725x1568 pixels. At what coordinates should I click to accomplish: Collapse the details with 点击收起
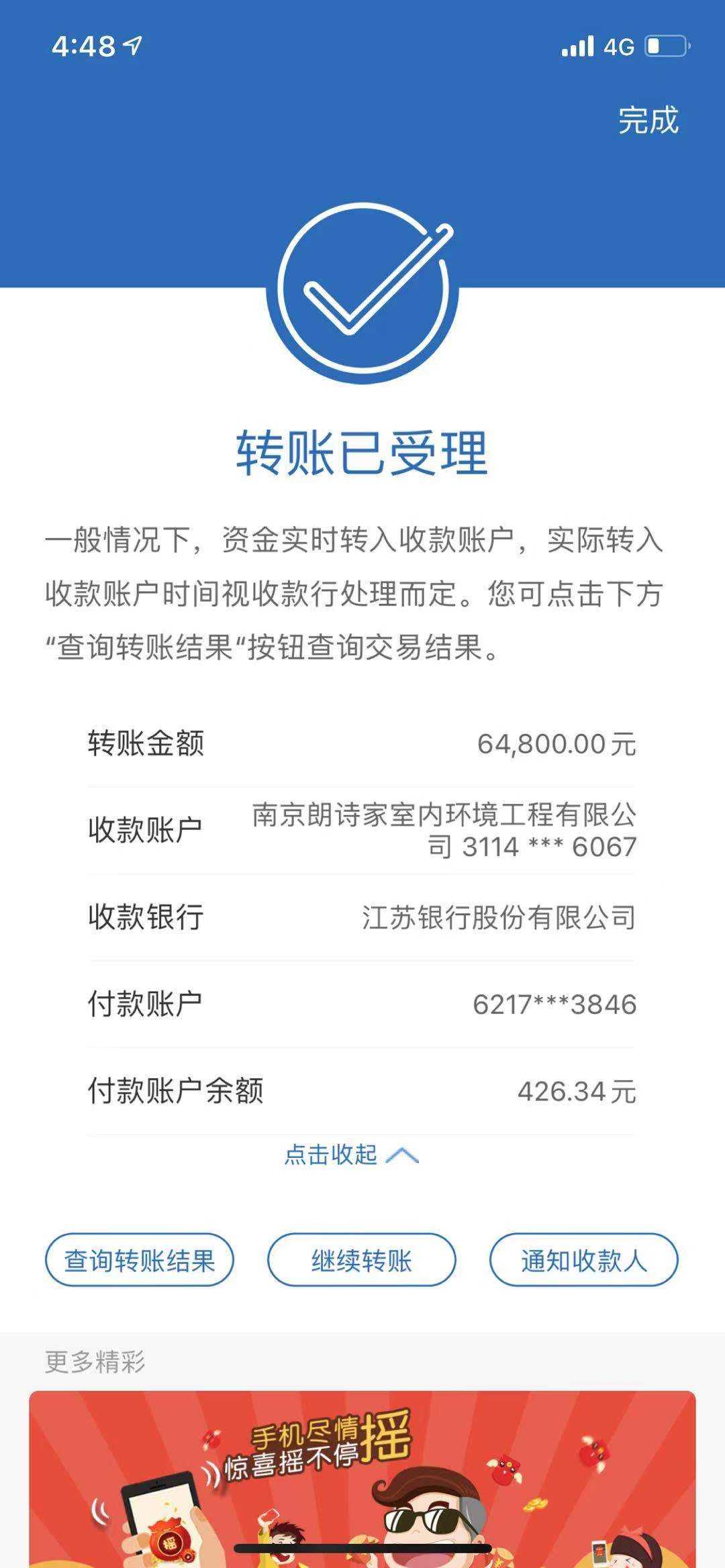351,1155
